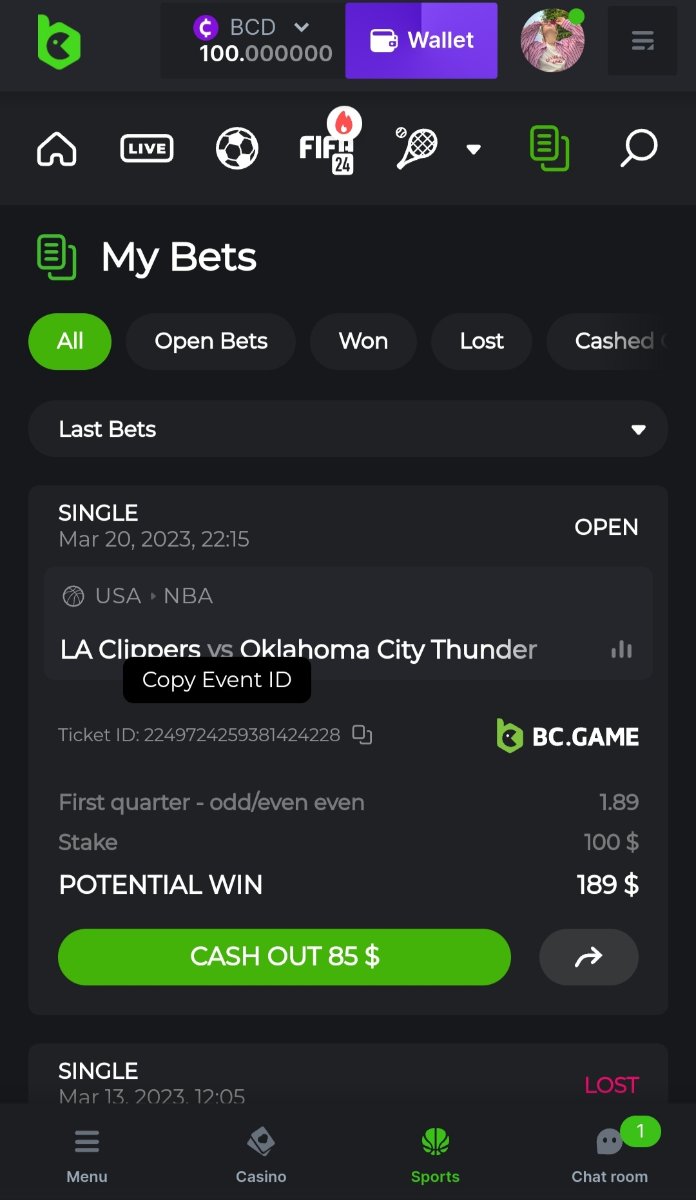Expand more sports arrow

(474, 150)
